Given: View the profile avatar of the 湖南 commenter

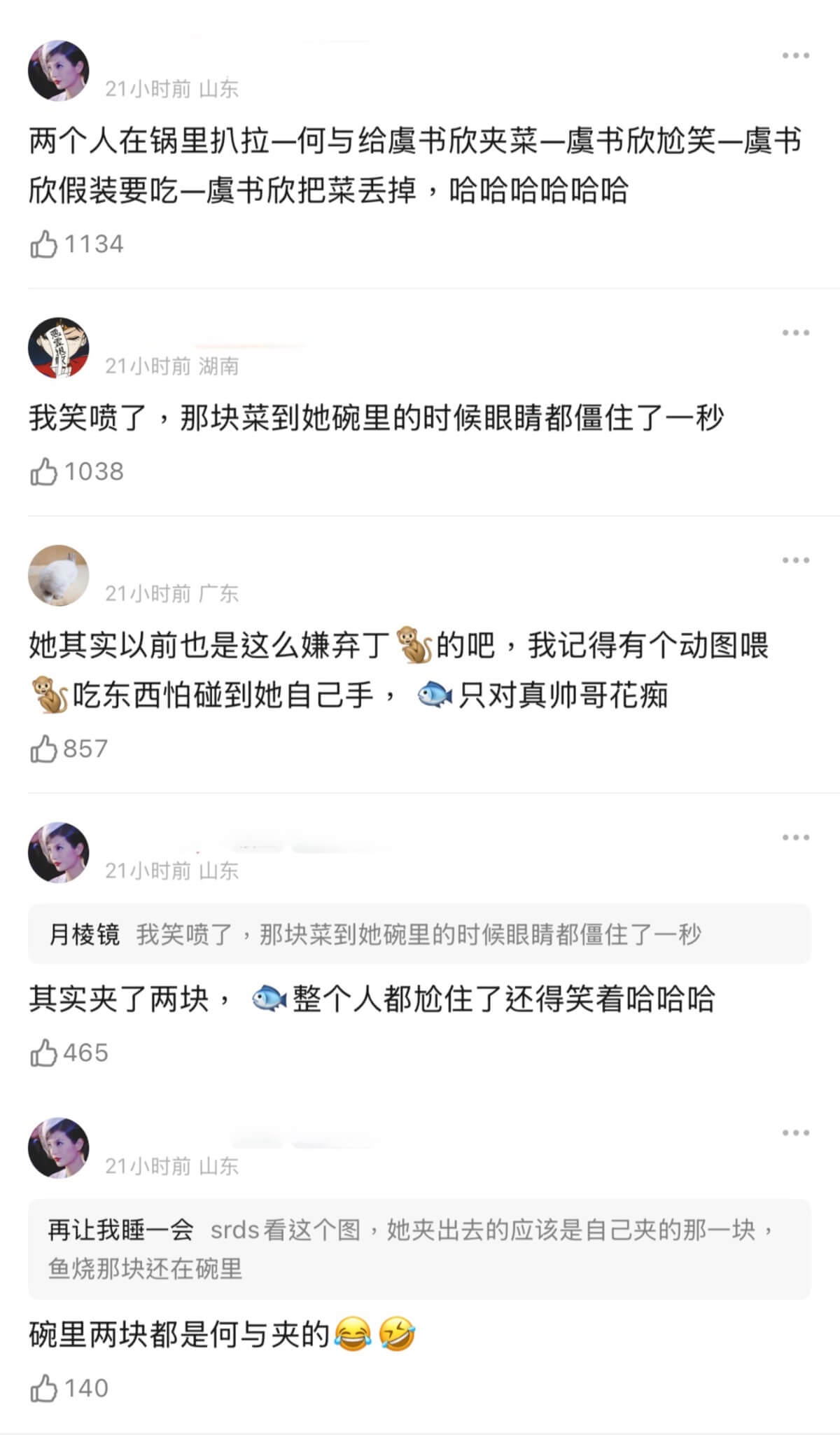Looking at the screenshot, I should pyautogui.click(x=59, y=348).
